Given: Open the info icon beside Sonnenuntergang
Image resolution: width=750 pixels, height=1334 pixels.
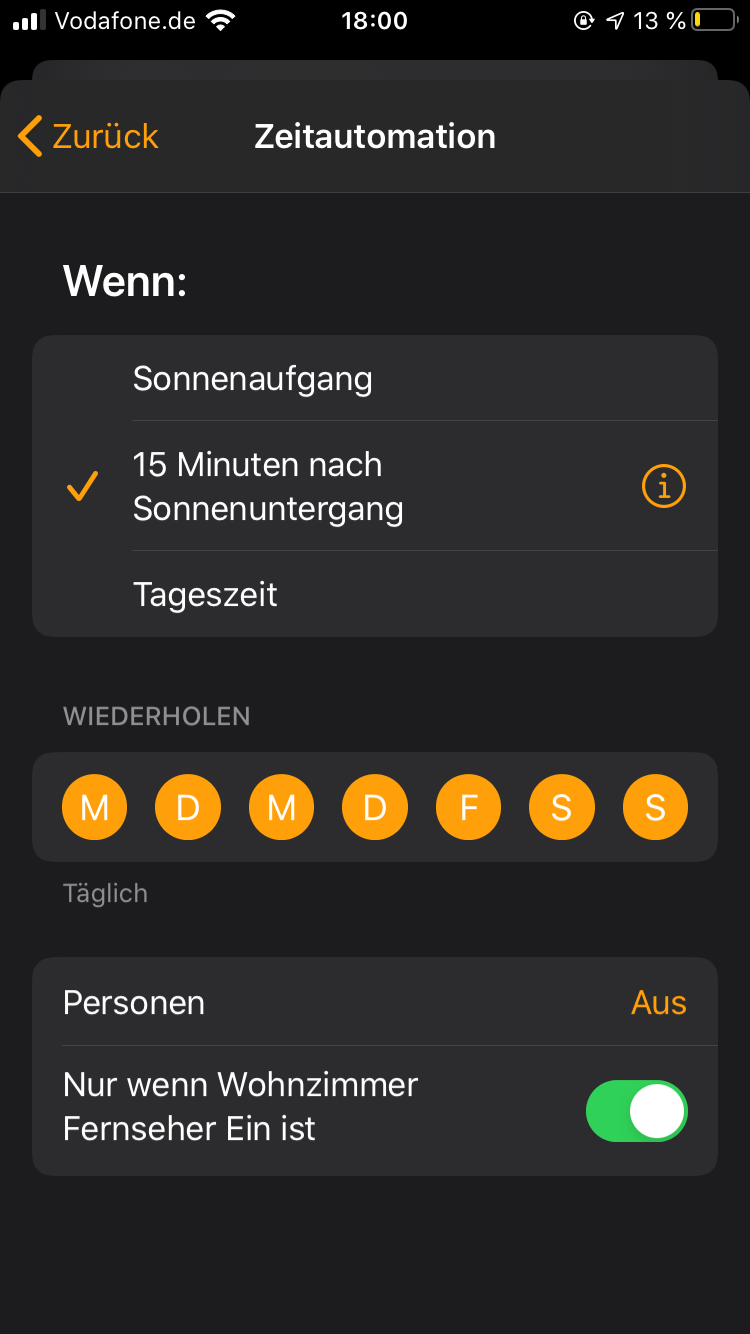Looking at the screenshot, I should 663,487.
